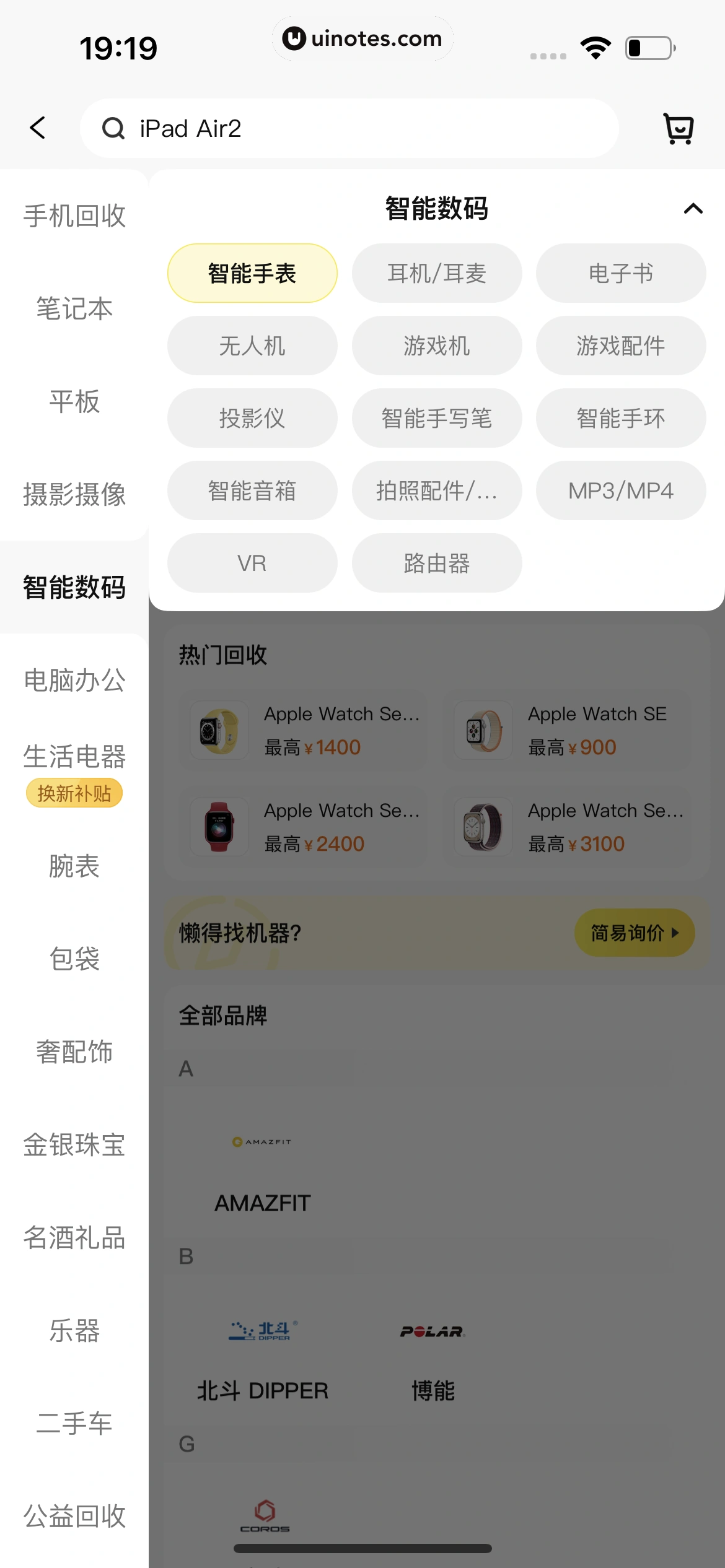Tap the 换新补贴 subsidy badge
Screen dimensions: 725x1568
[x=74, y=792]
